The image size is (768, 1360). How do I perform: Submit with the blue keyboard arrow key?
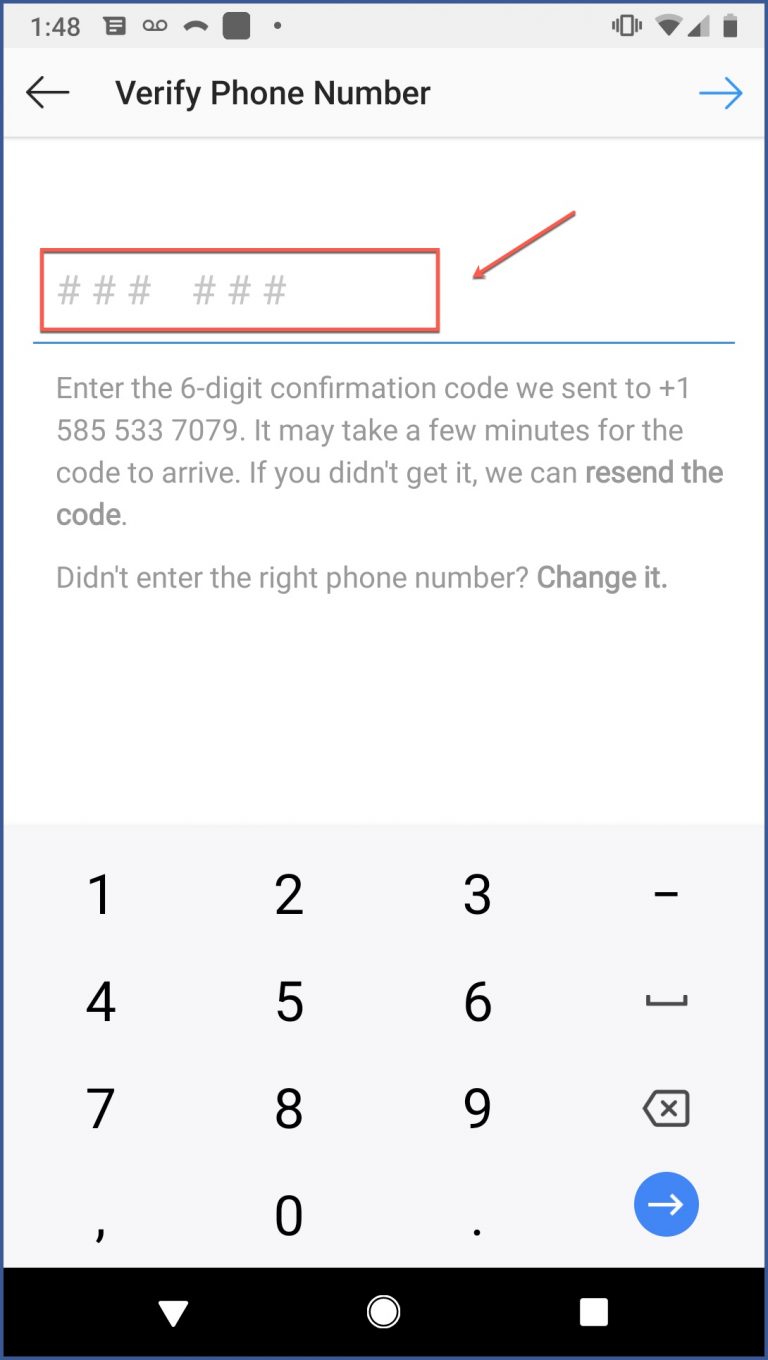pos(666,1204)
